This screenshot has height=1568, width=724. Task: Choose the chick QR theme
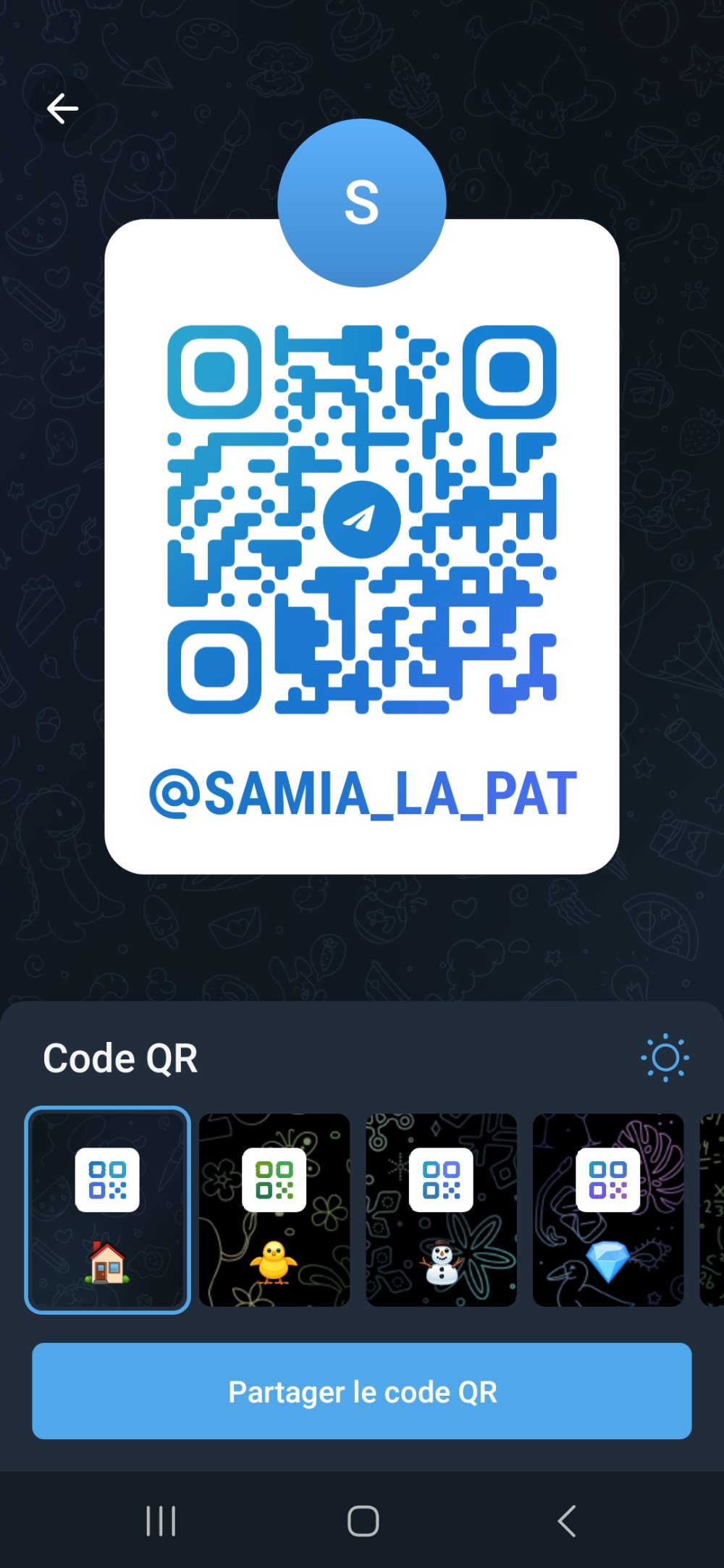point(274,1209)
